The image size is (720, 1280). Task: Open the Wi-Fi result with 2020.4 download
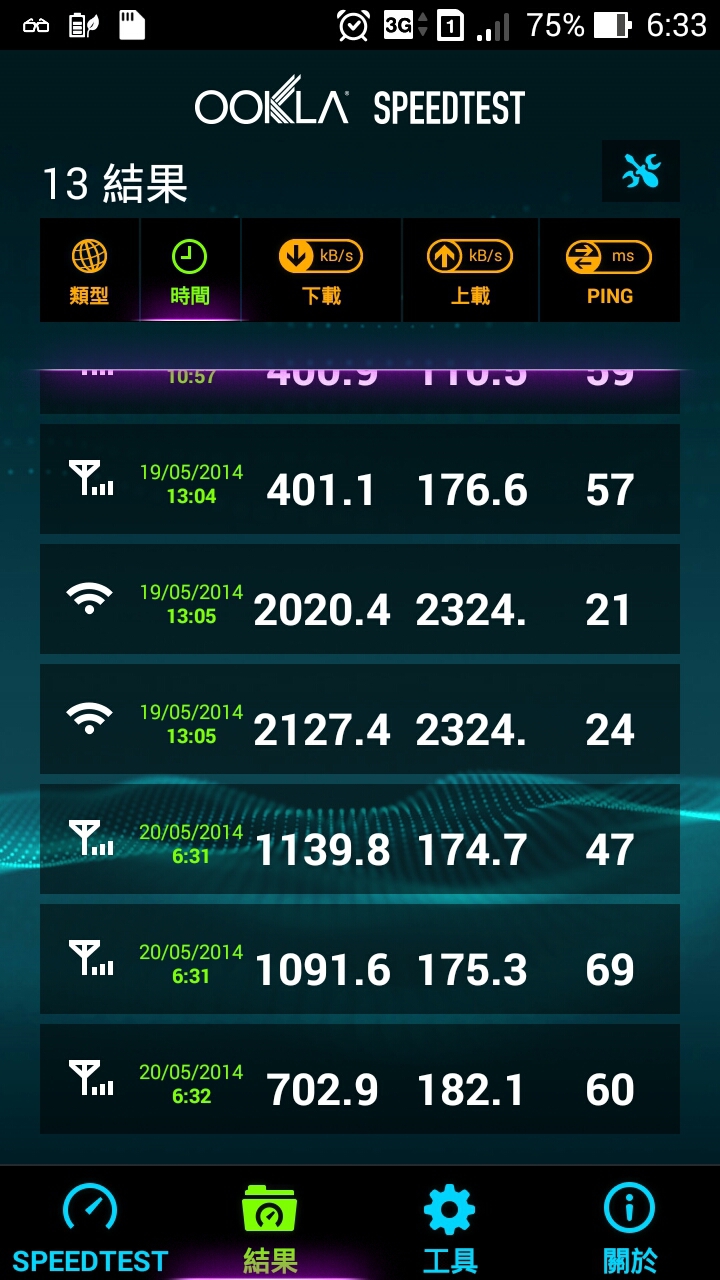pos(360,599)
